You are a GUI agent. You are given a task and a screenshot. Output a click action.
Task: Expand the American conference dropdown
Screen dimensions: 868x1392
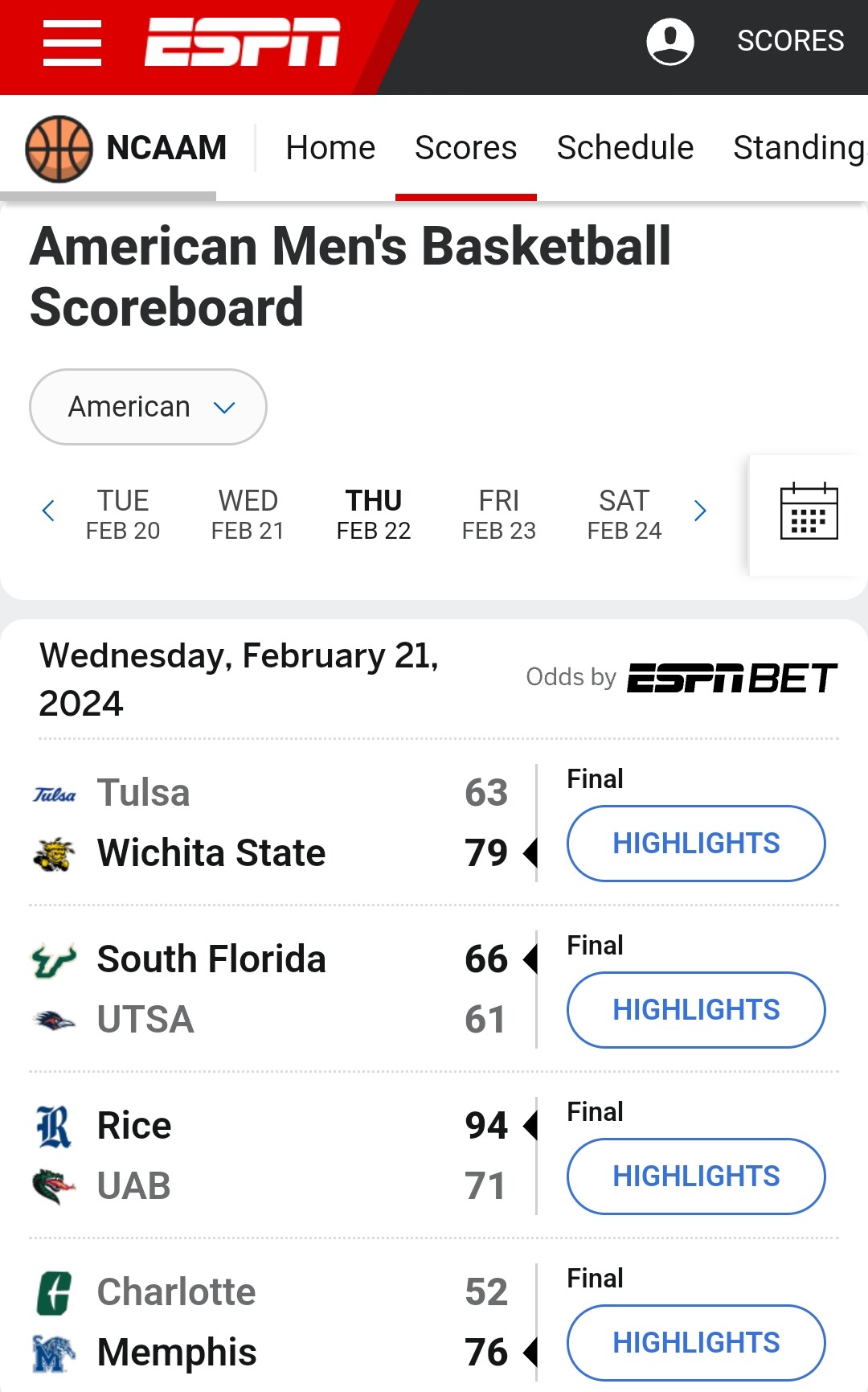(x=148, y=407)
